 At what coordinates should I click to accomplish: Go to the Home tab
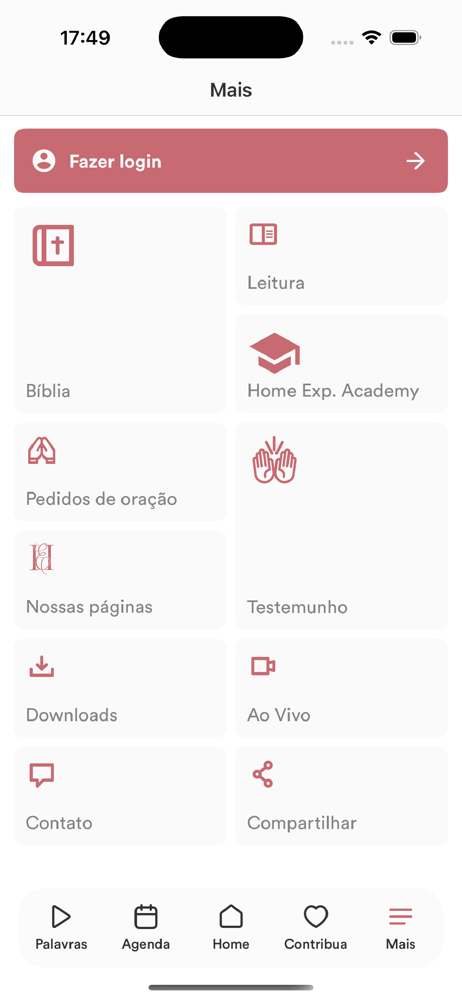pyautogui.click(x=231, y=928)
